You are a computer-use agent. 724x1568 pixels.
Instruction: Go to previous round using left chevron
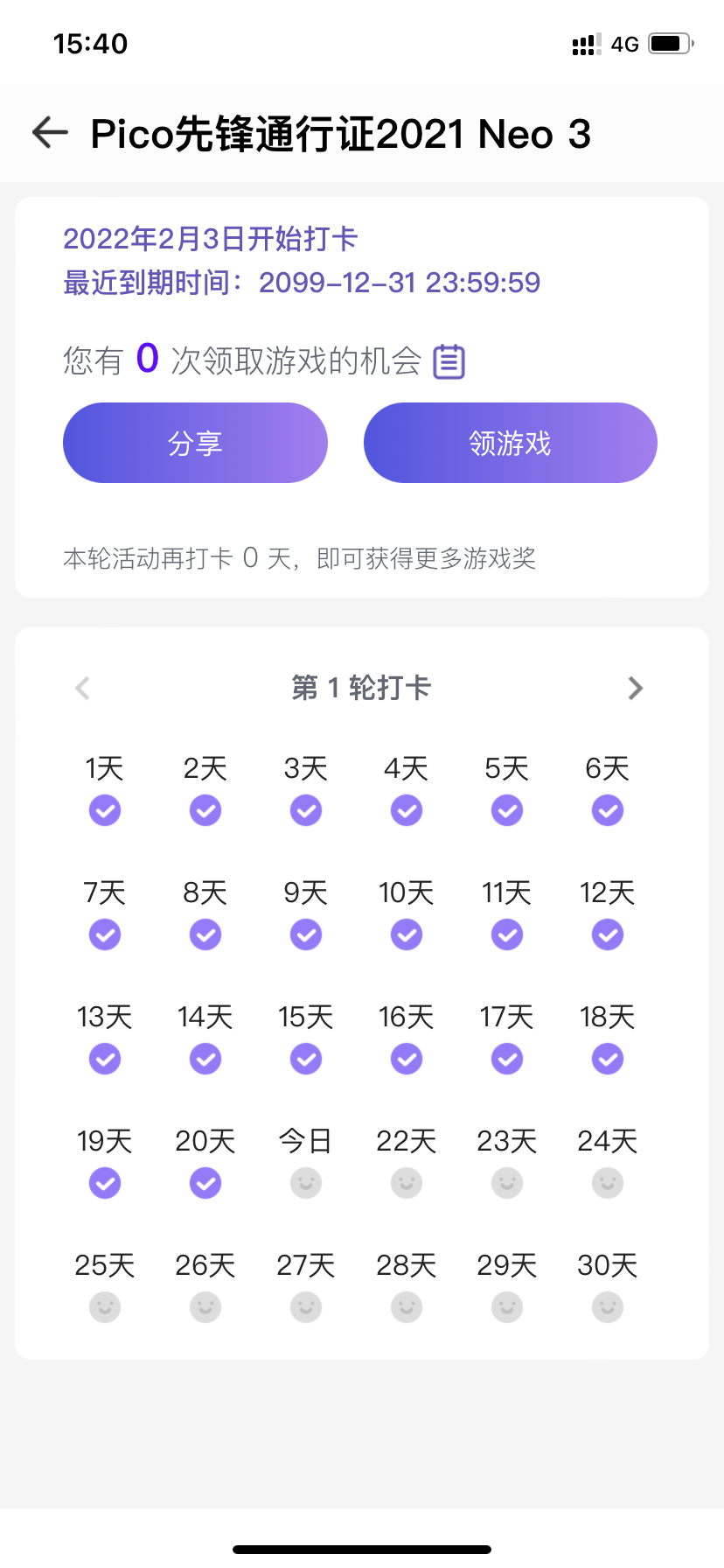(x=82, y=689)
